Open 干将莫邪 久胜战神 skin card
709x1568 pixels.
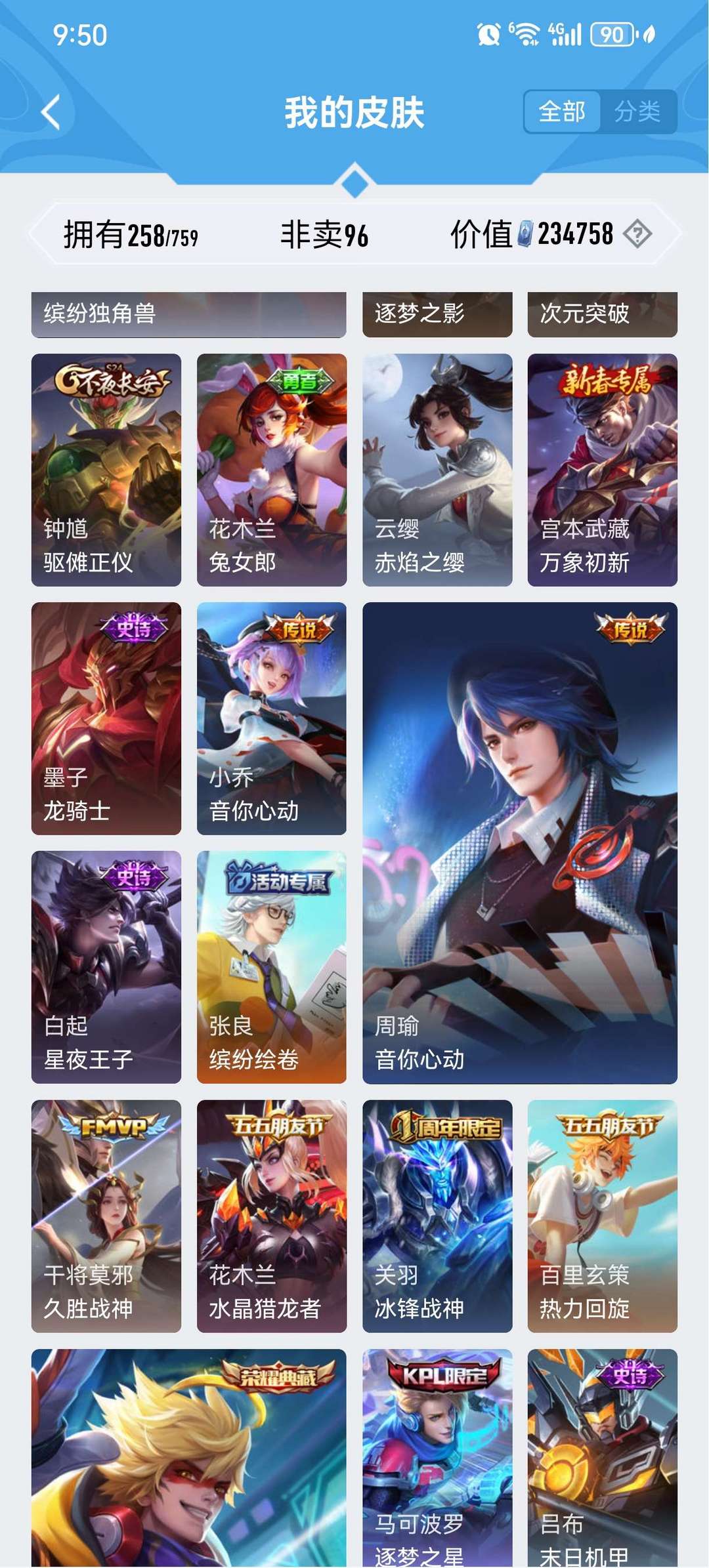pyautogui.click(x=106, y=1216)
